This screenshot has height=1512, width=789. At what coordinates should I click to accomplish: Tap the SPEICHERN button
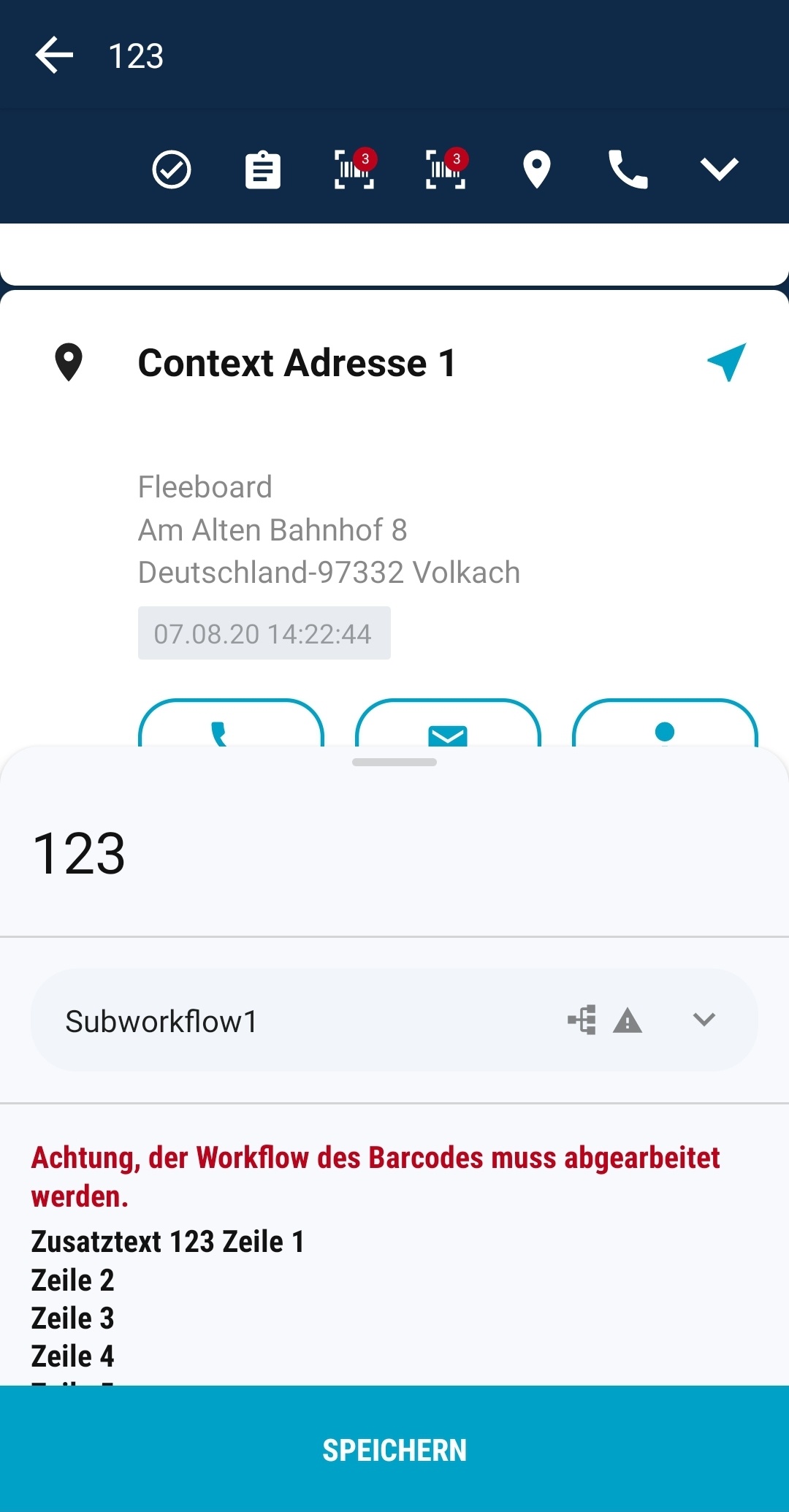tap(394, 1449)
